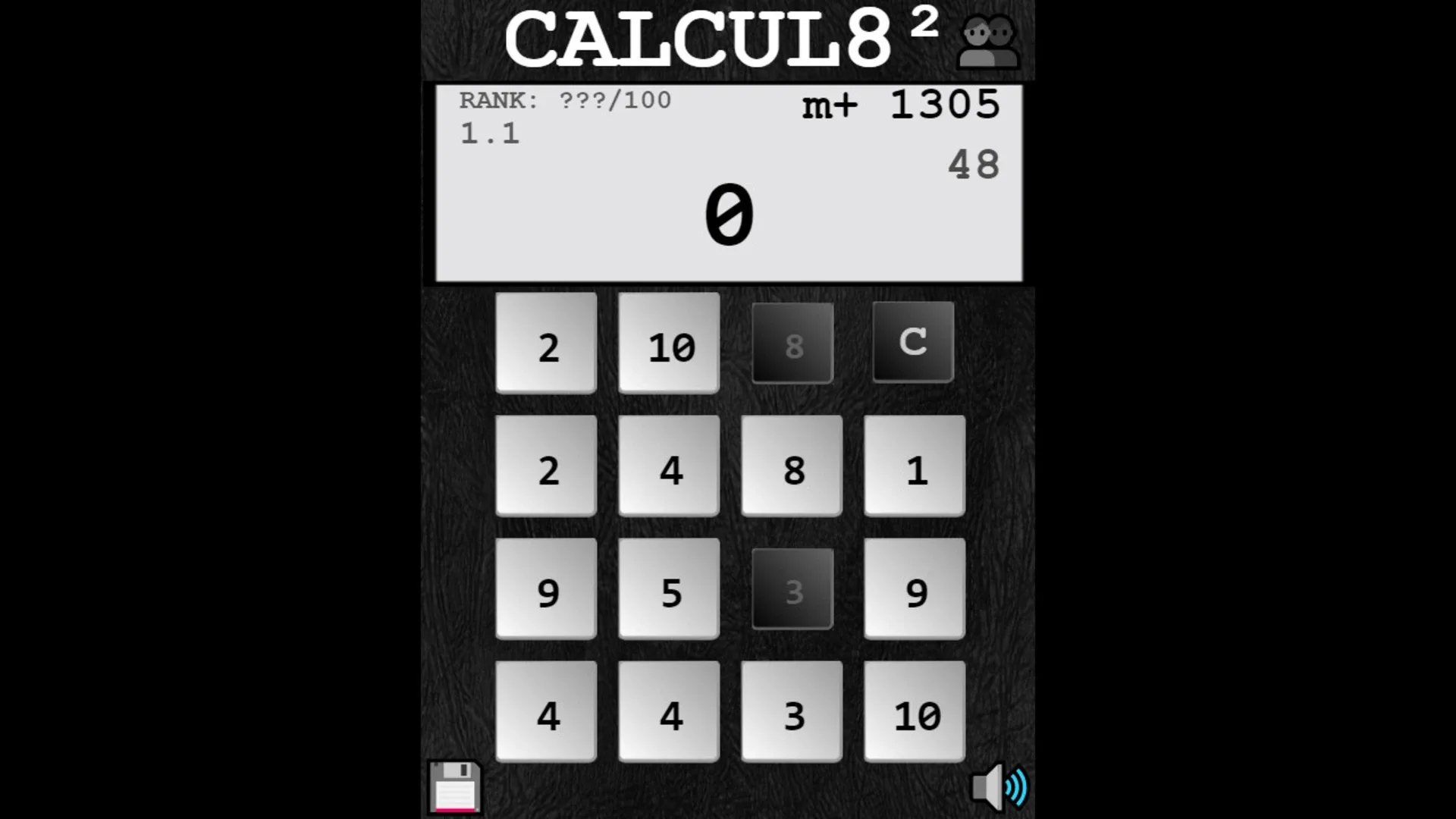The image size is (1456, 819).
Task: Save the game with floppy disk icon
Action: coord(454,787)
